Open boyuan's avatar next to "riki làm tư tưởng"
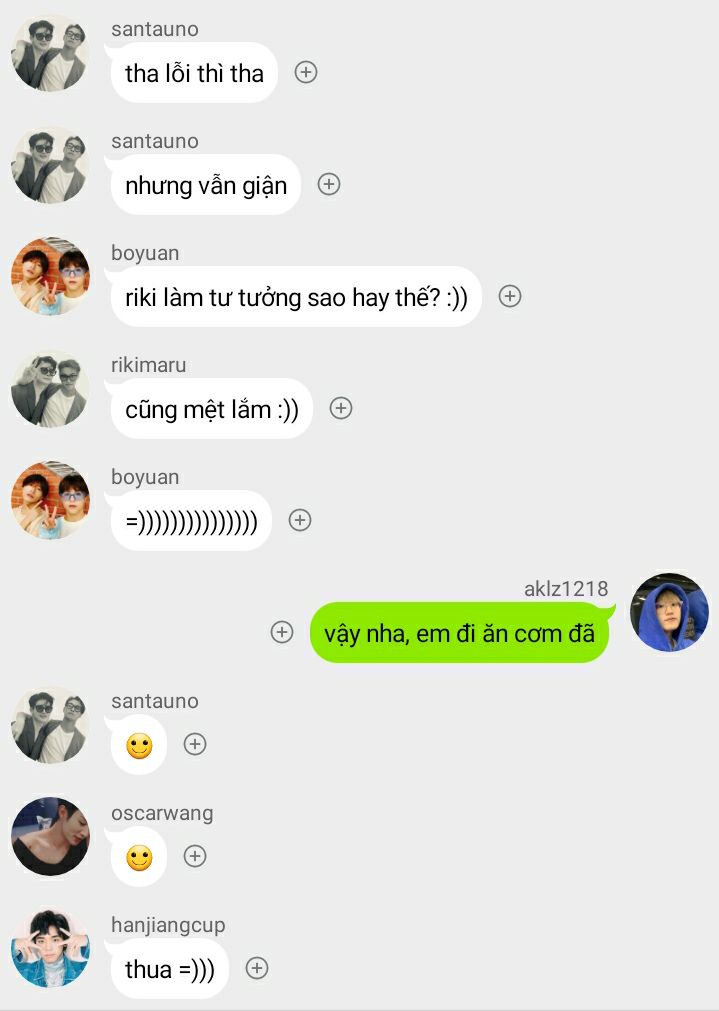Viewport: 719px width, 1011px height. pyautogui.click(x=50, y=277)
